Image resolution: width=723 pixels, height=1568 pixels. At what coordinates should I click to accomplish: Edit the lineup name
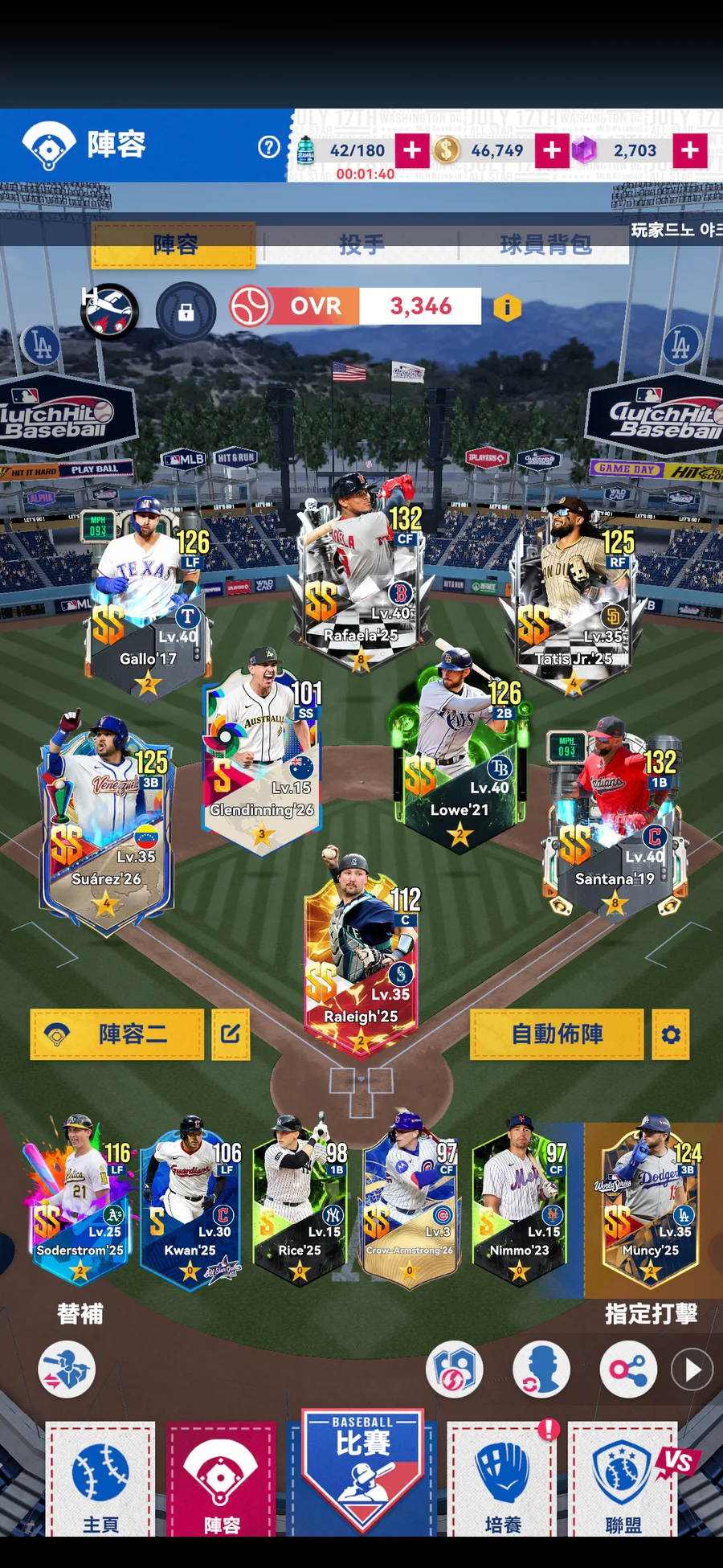point(231,1034)
